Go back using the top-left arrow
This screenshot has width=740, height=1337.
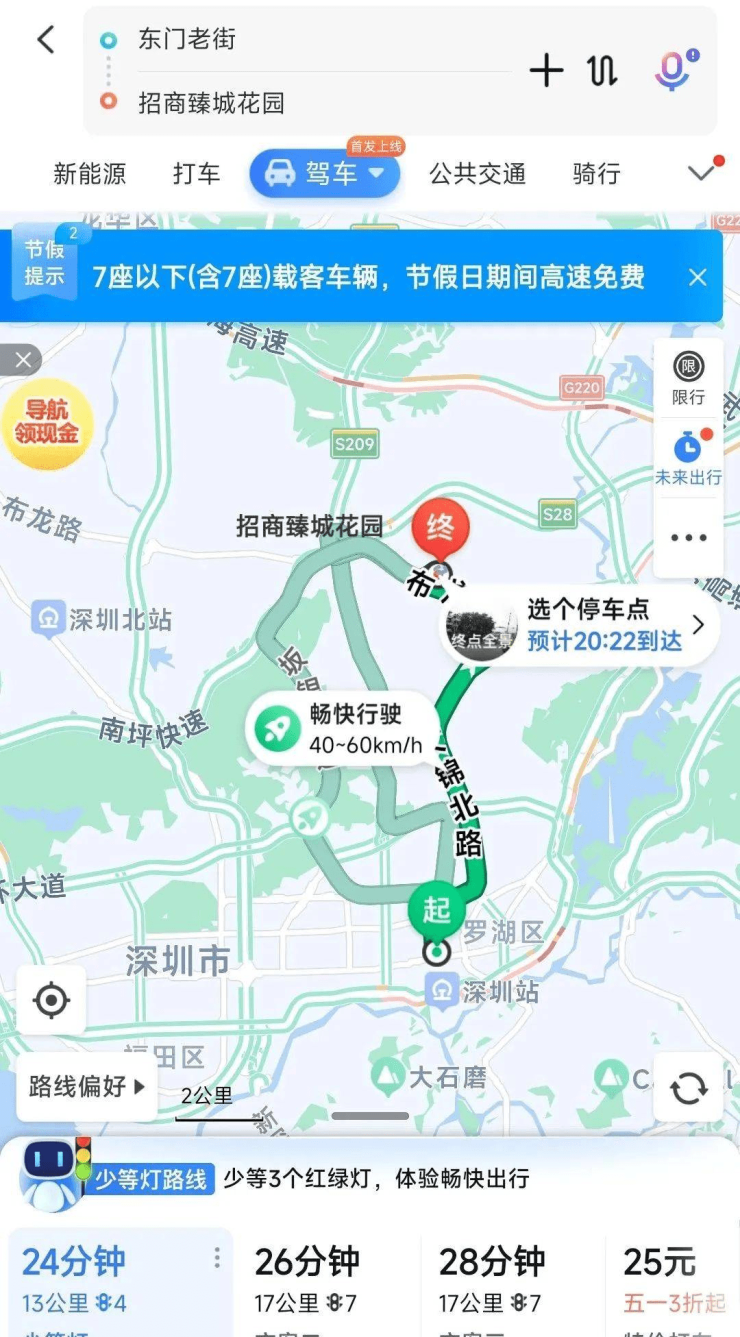45,40
